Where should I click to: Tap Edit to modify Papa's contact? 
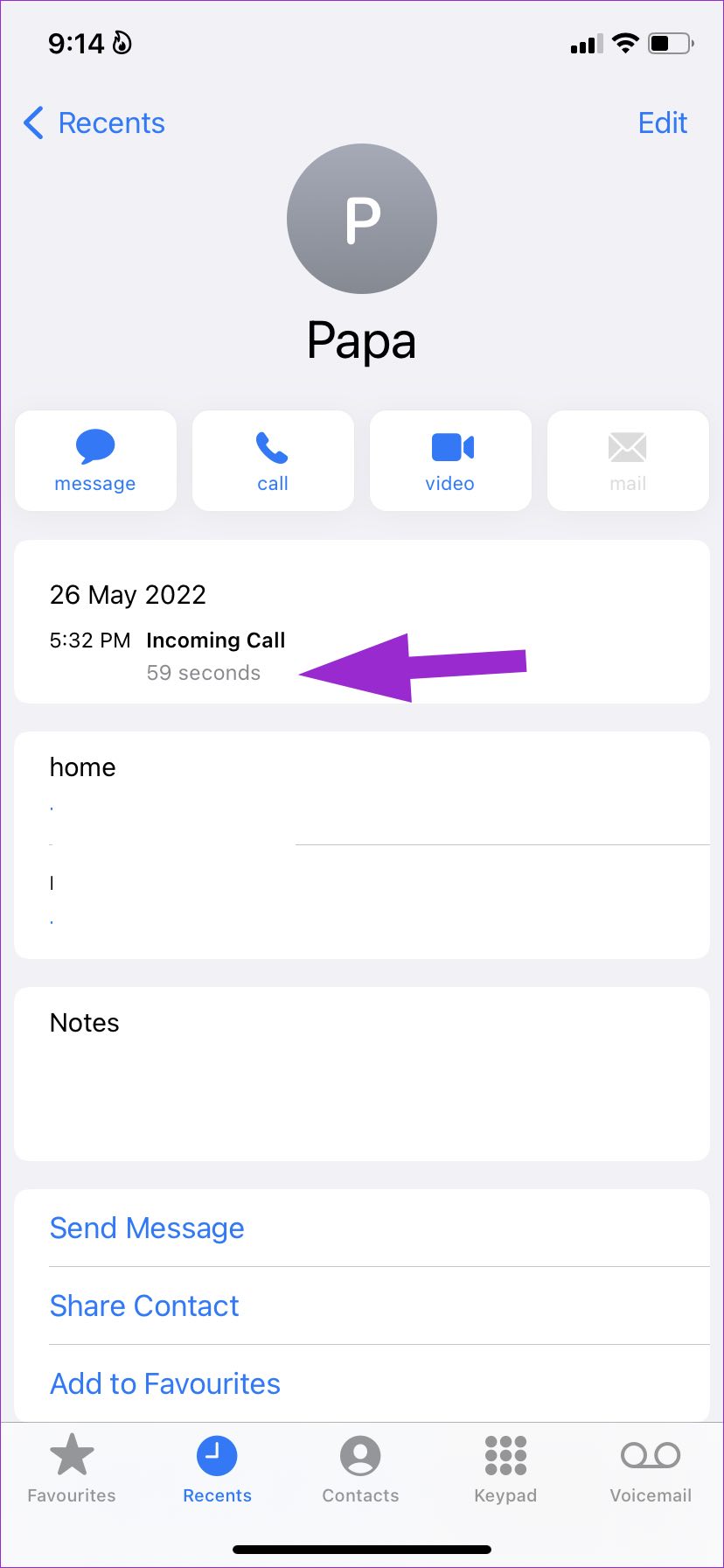click(x=662, y=123)
